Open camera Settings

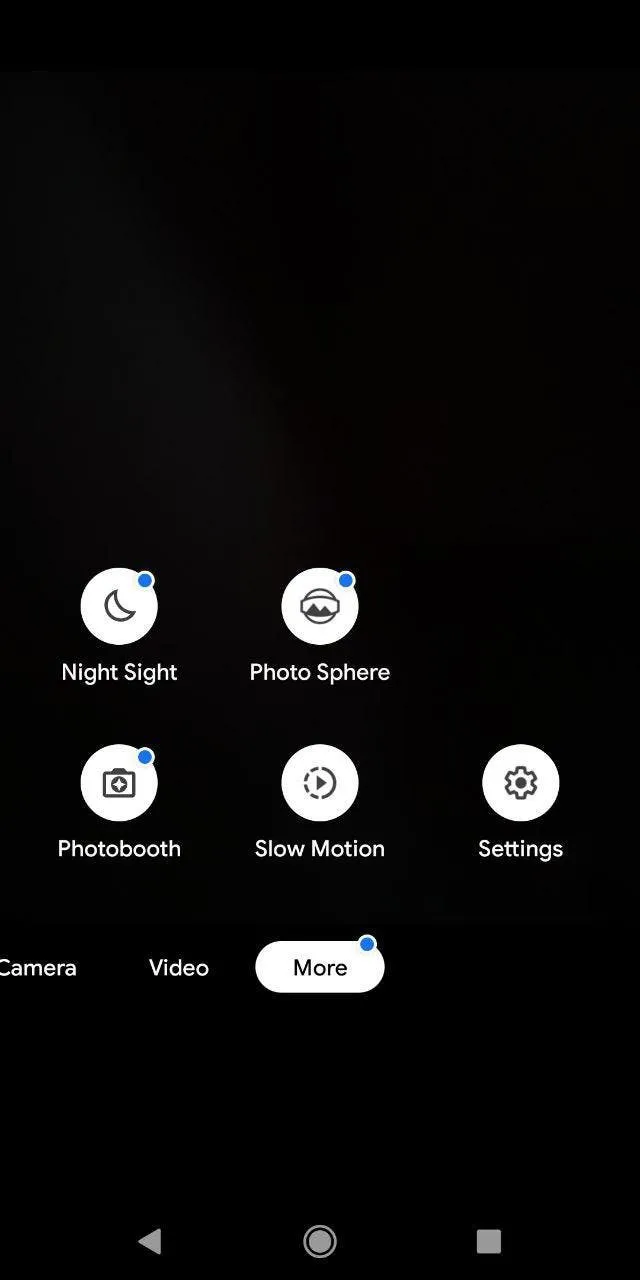(x=520, y=782)
